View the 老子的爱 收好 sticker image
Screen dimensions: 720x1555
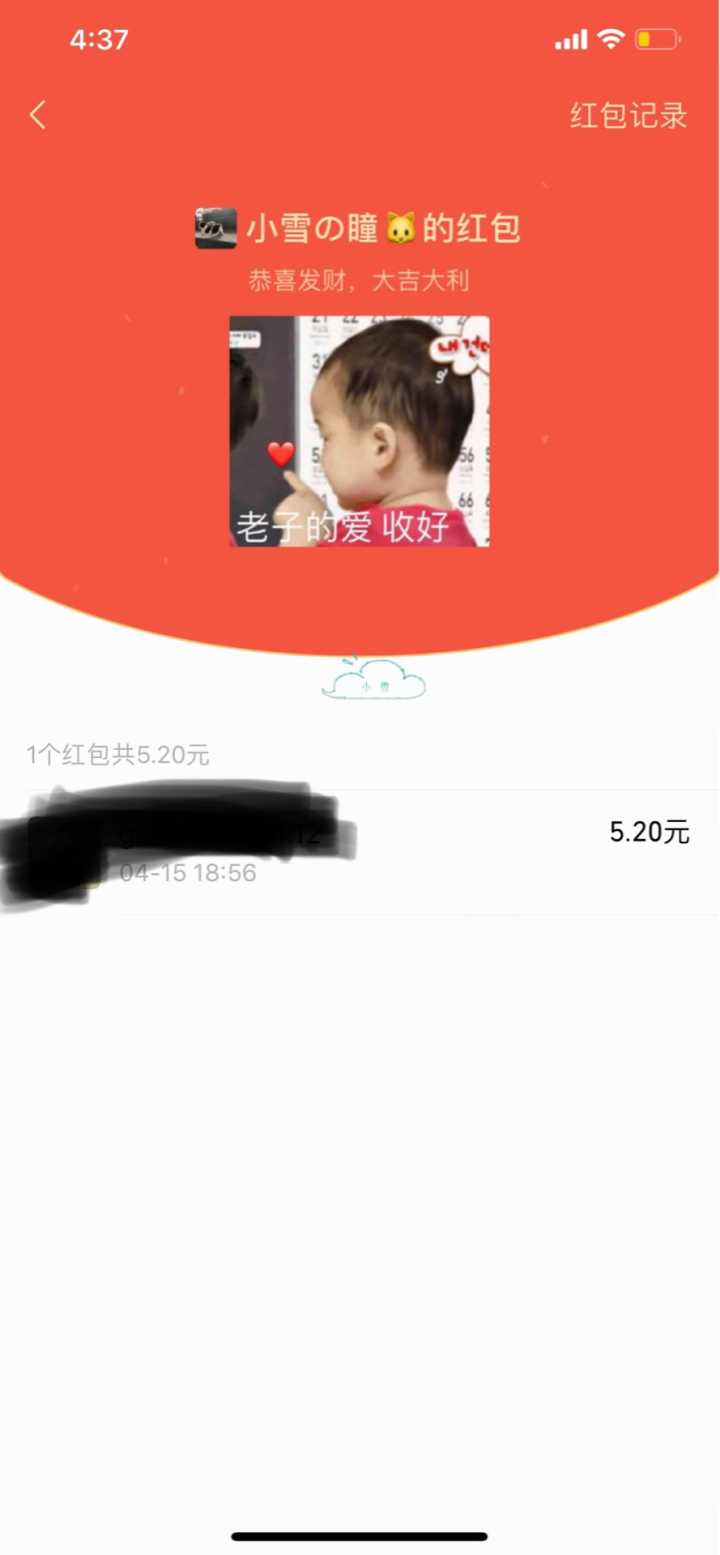tap(359, 431)
